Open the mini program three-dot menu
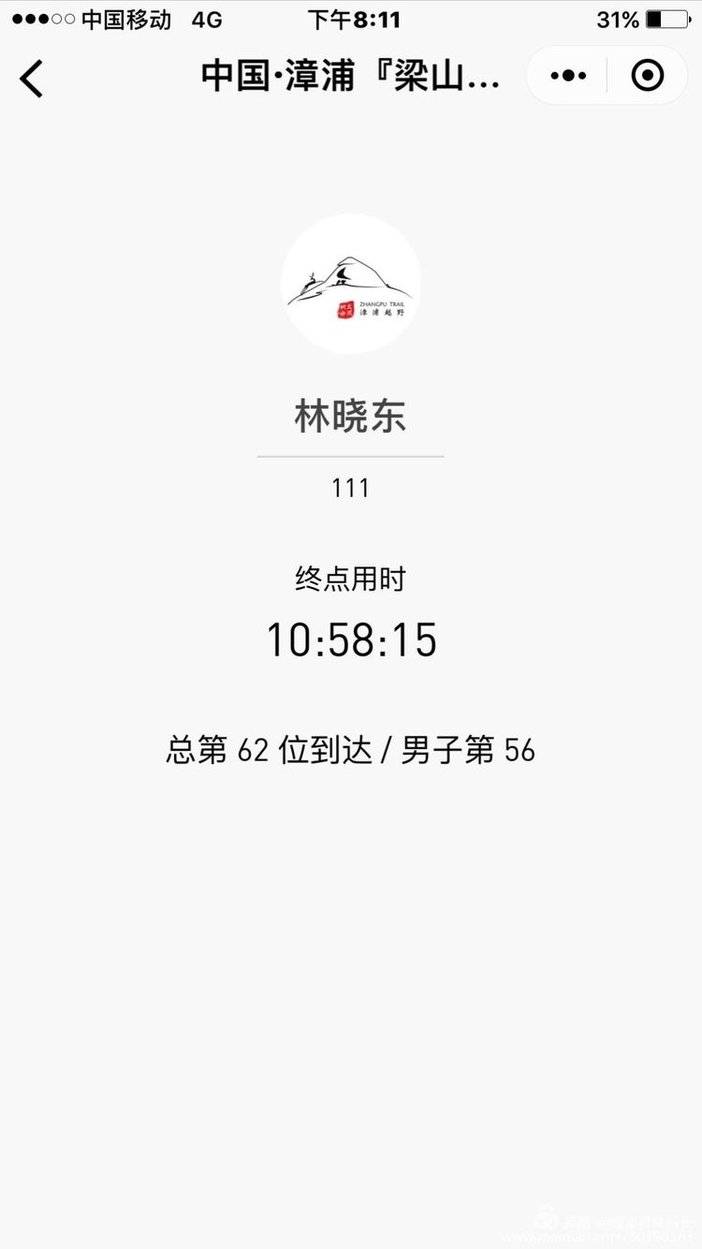The width and height of the screenshot is (702, 1249). pos(568,76)
